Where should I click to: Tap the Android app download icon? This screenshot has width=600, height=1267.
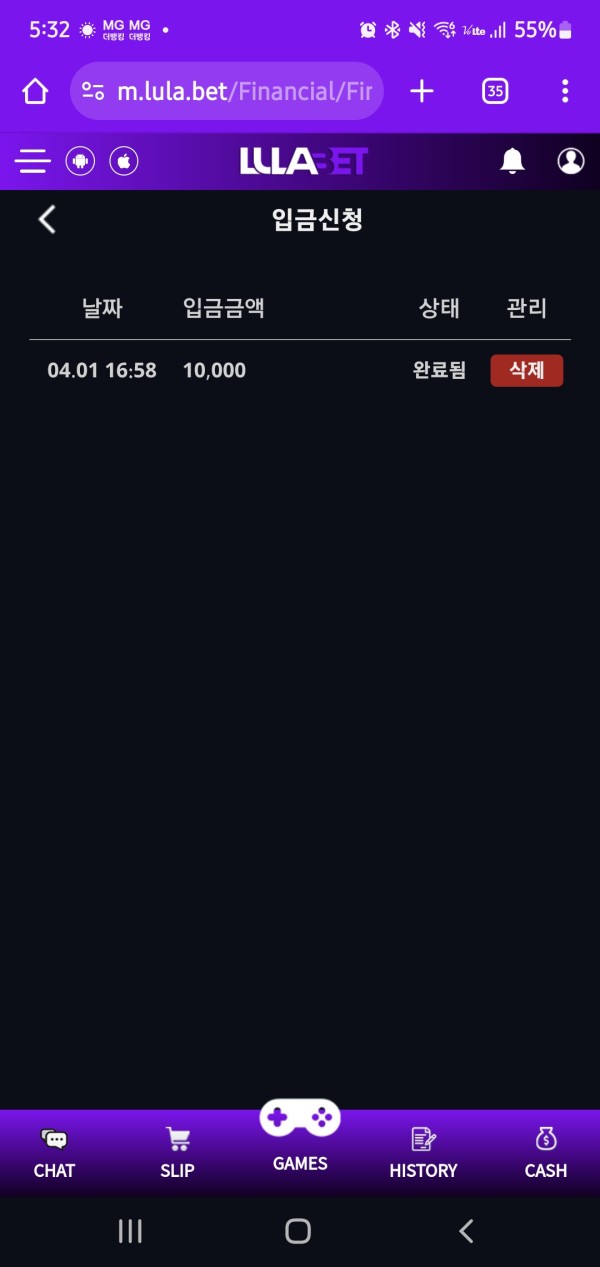80,161
